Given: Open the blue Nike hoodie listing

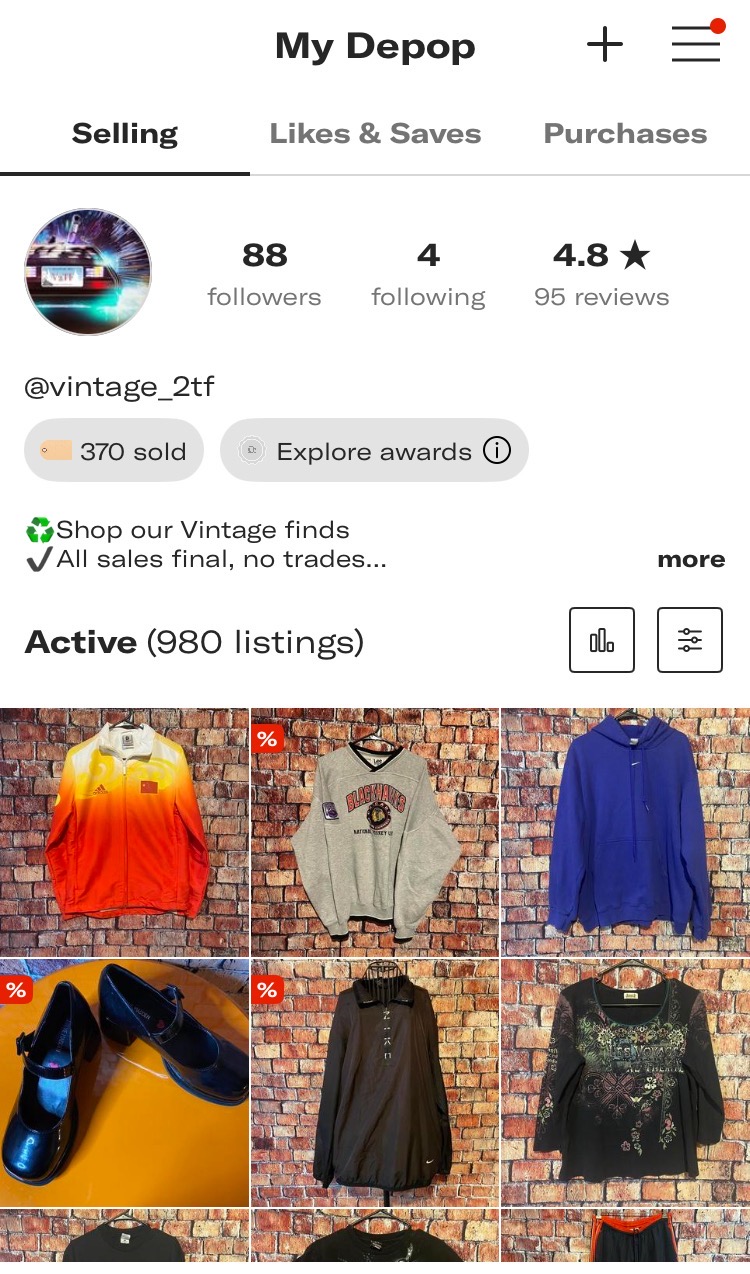Looking at the screenshot, I should tap(626, 832).
